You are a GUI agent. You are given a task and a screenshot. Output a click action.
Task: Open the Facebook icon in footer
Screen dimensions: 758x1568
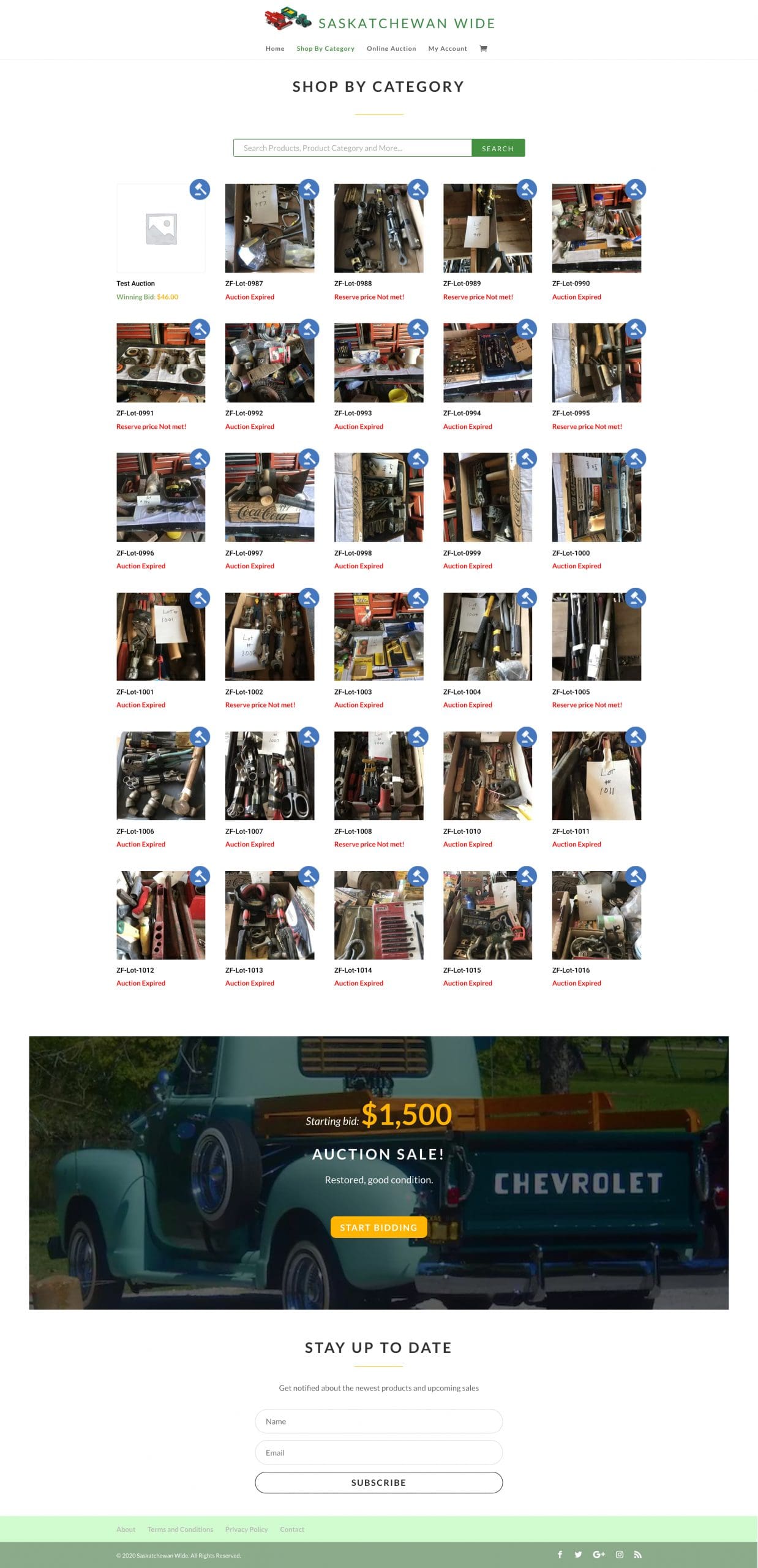pos(560,1555)
